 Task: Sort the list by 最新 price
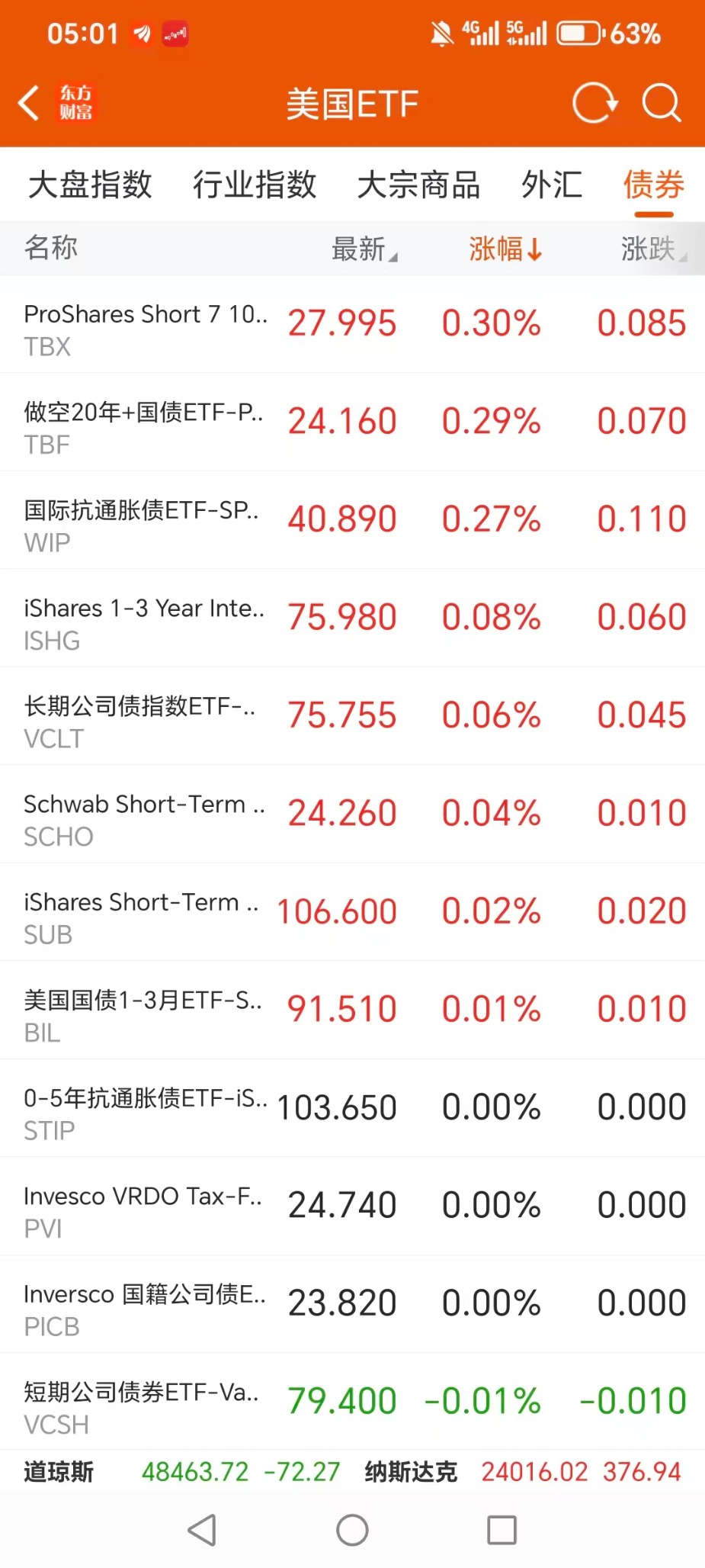click(x=364, y=249)
